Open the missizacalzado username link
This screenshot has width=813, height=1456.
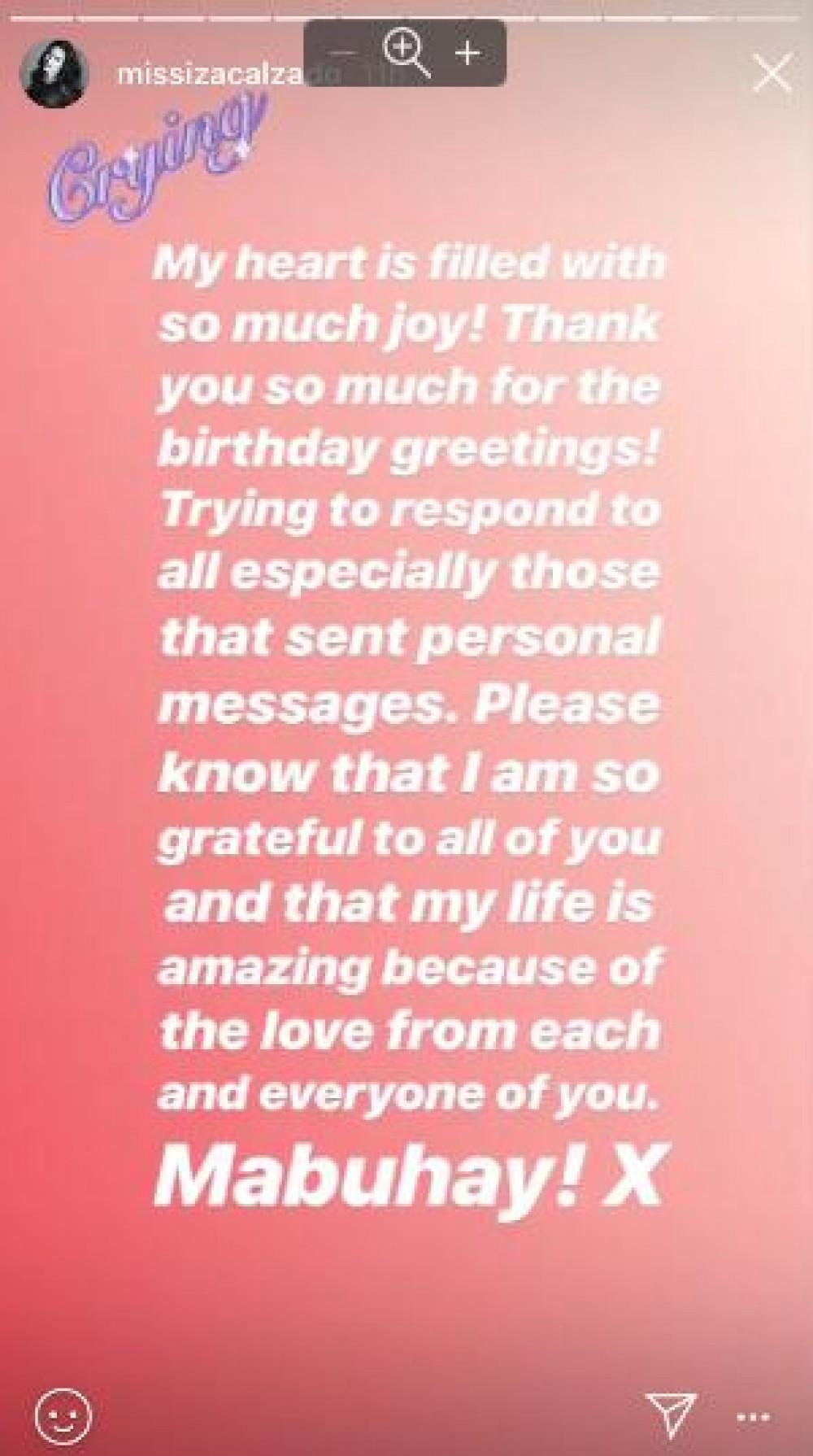point(211,76)
